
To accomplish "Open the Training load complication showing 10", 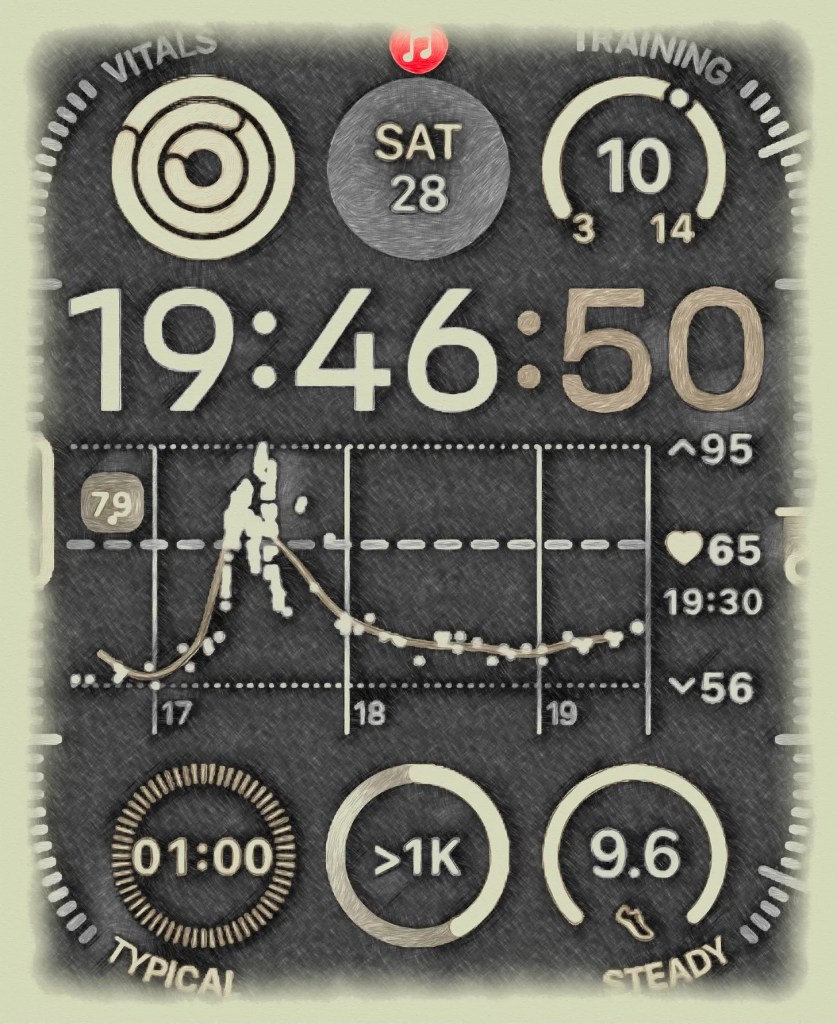I will (634, 166).
